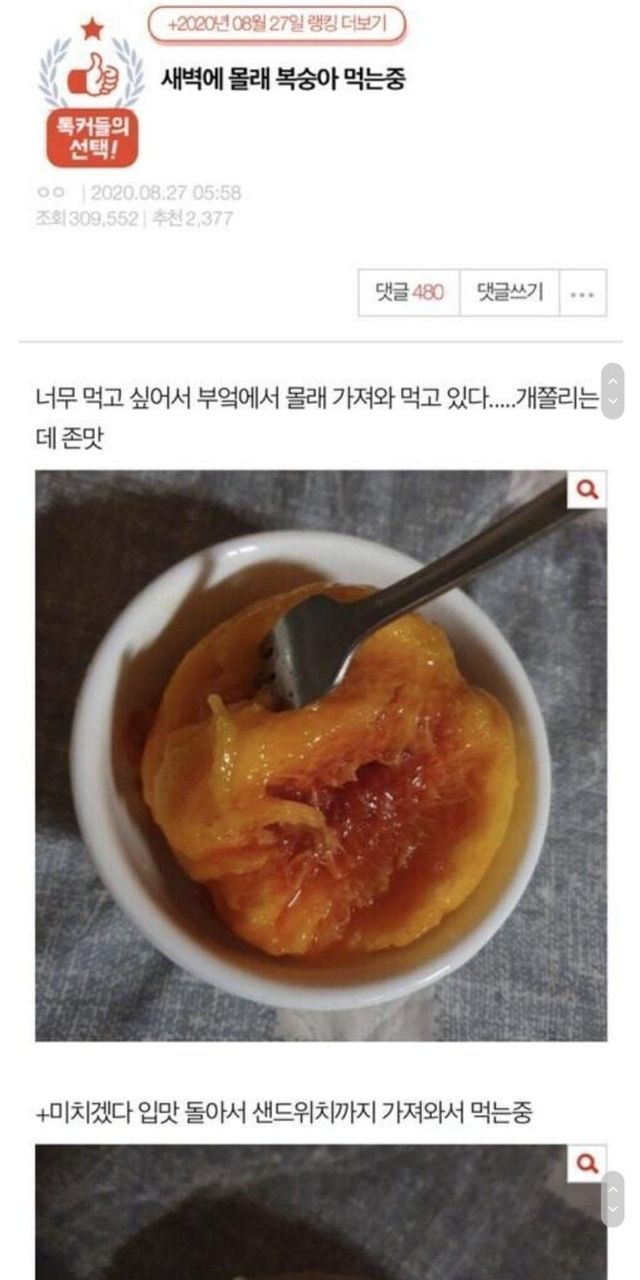Viewport: 640px width, 1280px height.
Task: Enlarge the peach photo with magnifier icon
Action: click(588, 490)
